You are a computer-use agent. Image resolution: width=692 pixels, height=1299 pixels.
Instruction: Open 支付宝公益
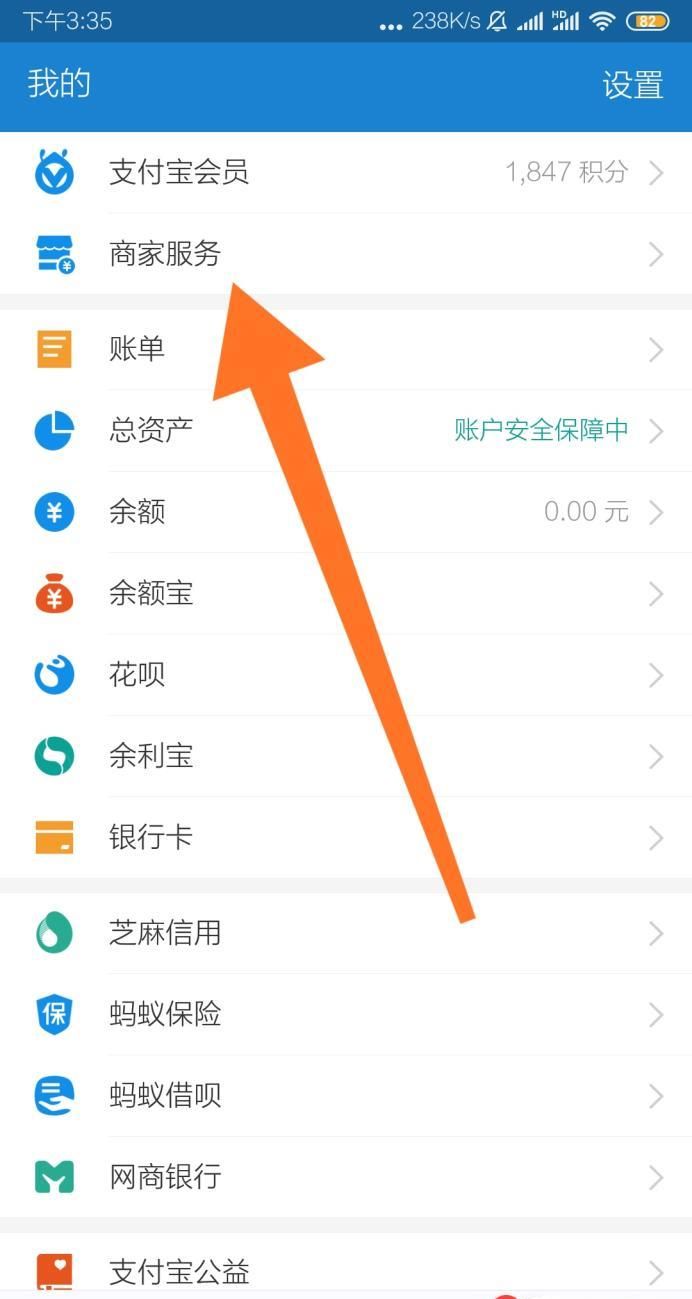345,1271
